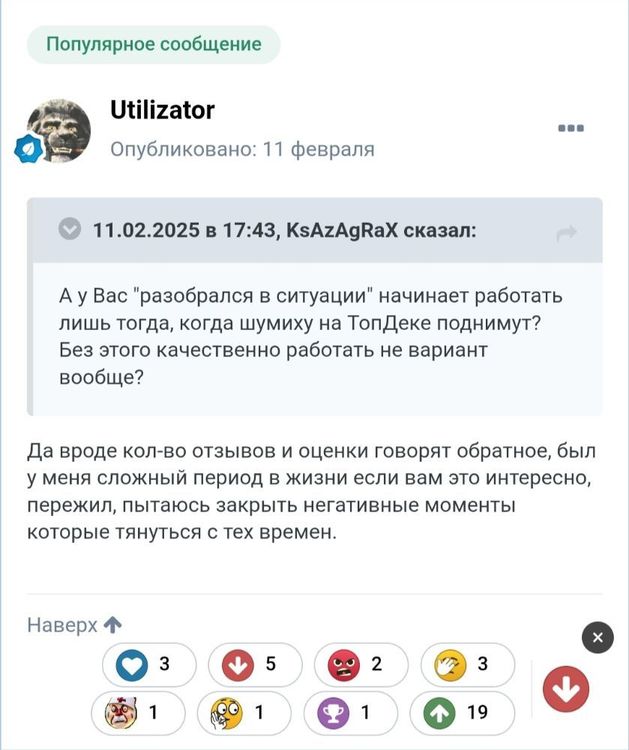This screenshot has width=629, height=750.
Task: Tap the trophy reaction with 1
Action: (x=350, y=713)
